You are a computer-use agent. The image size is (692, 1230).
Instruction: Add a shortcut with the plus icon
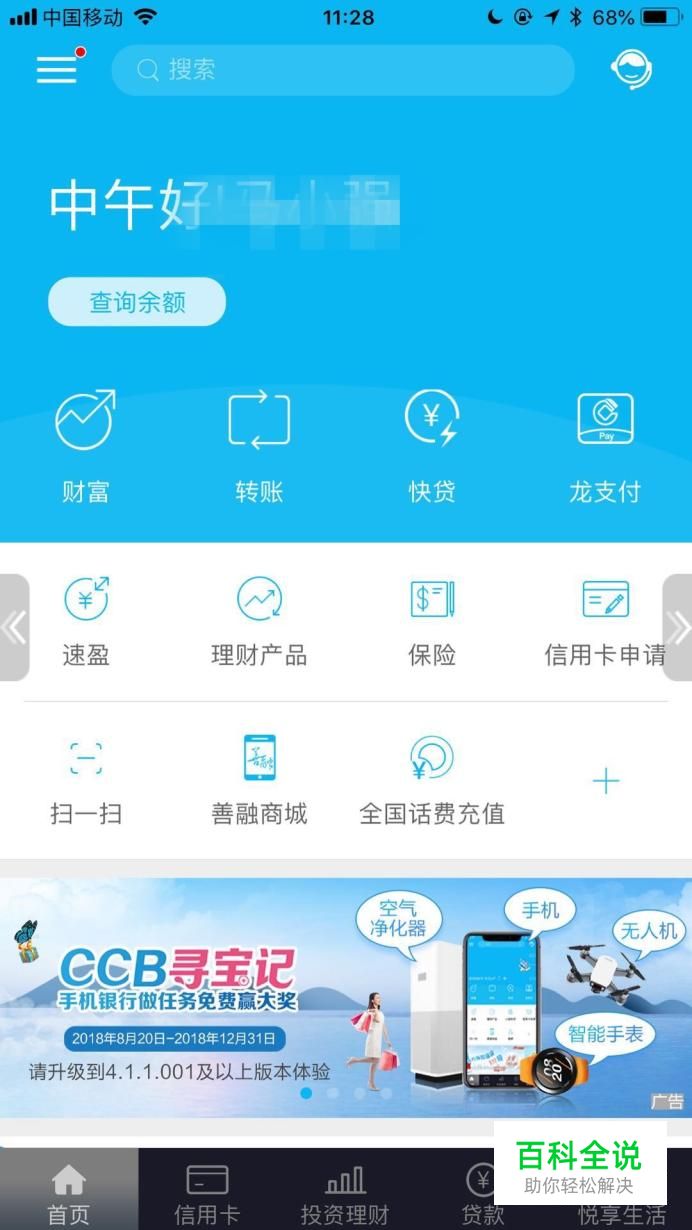[606, 781]
